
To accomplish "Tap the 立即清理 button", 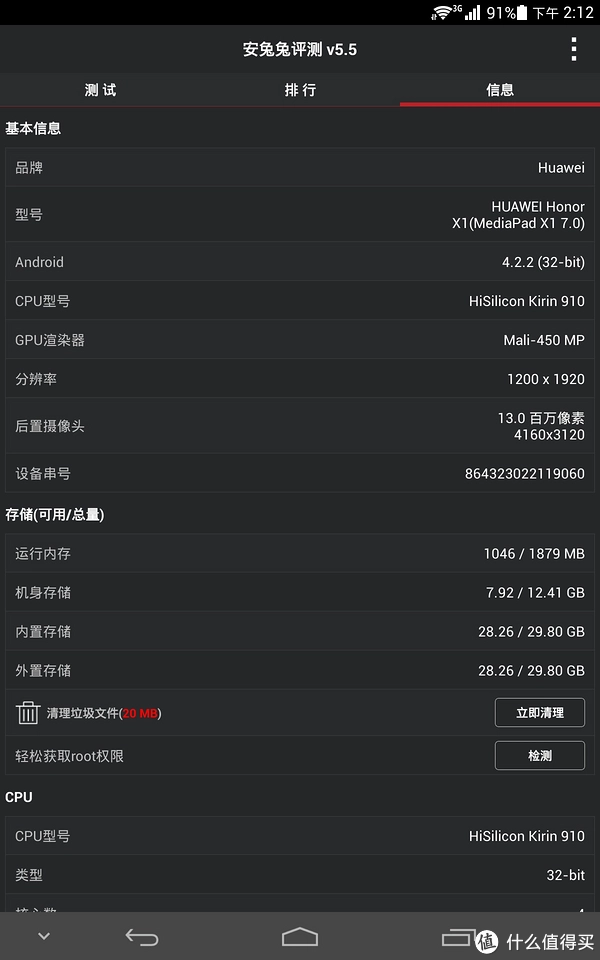I will 539,713.
